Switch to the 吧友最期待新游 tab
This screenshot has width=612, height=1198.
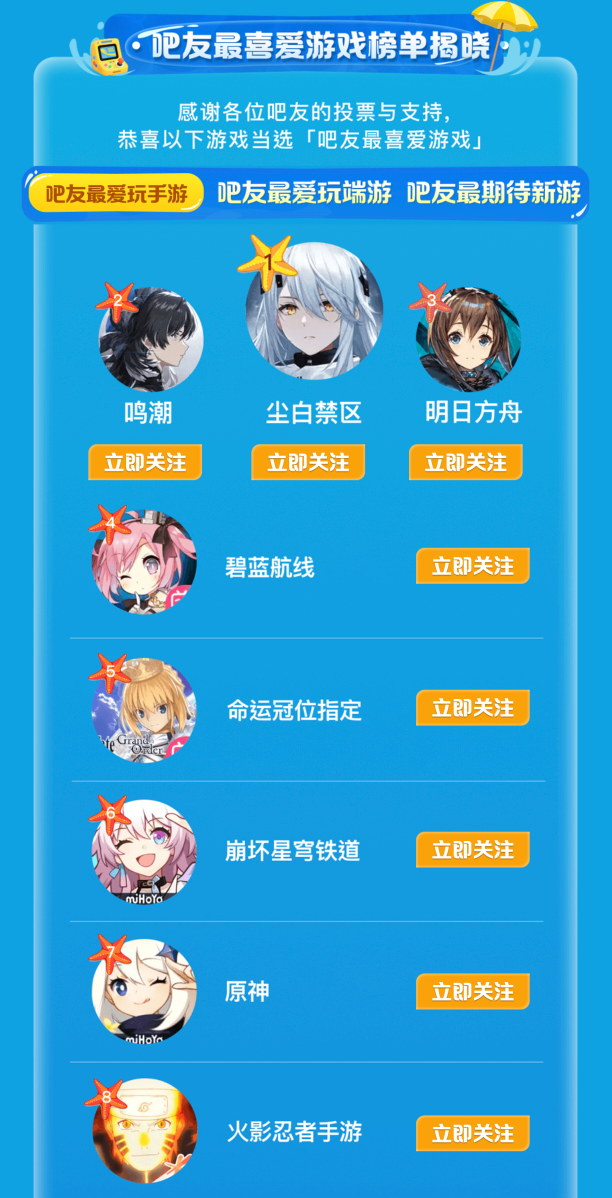493,193
